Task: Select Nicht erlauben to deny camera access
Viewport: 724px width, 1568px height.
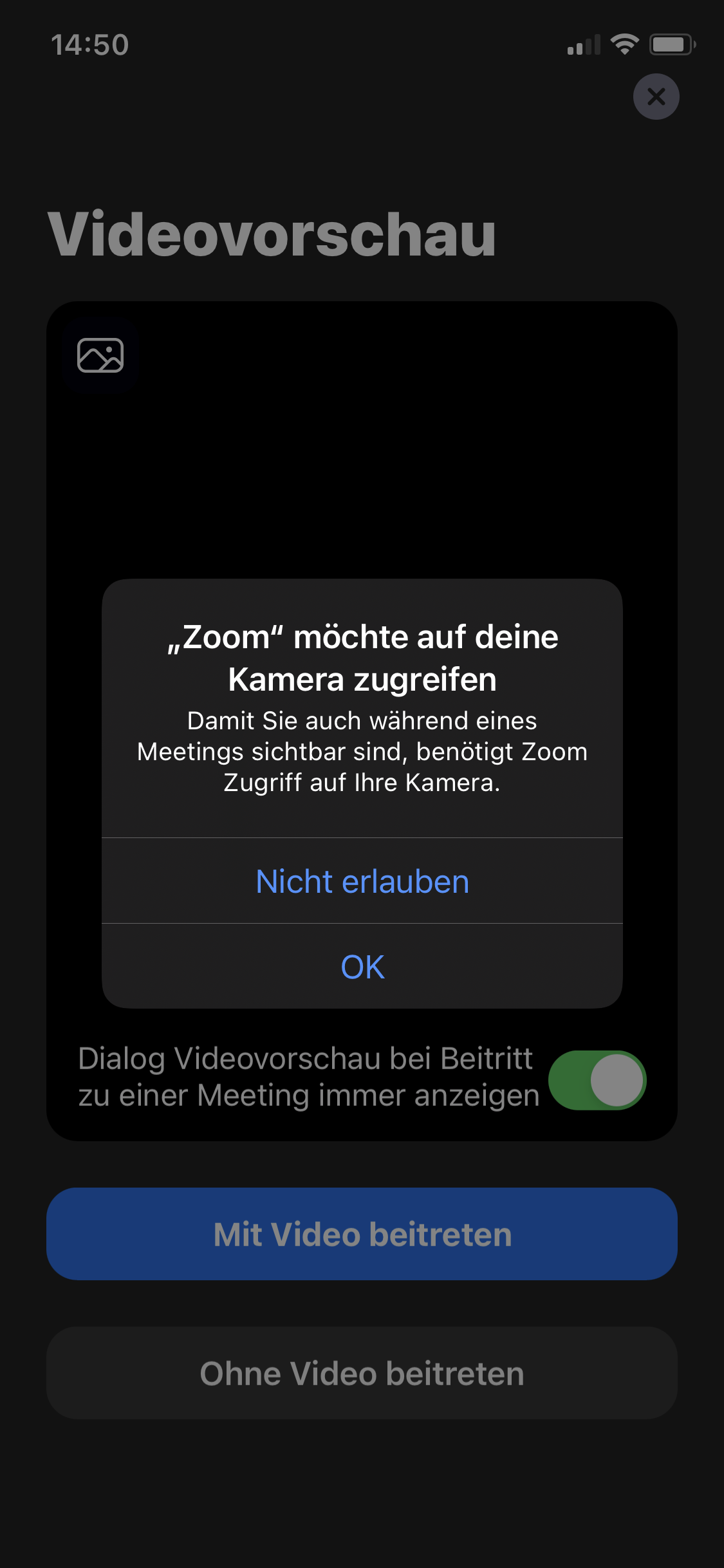Action: 362,881
